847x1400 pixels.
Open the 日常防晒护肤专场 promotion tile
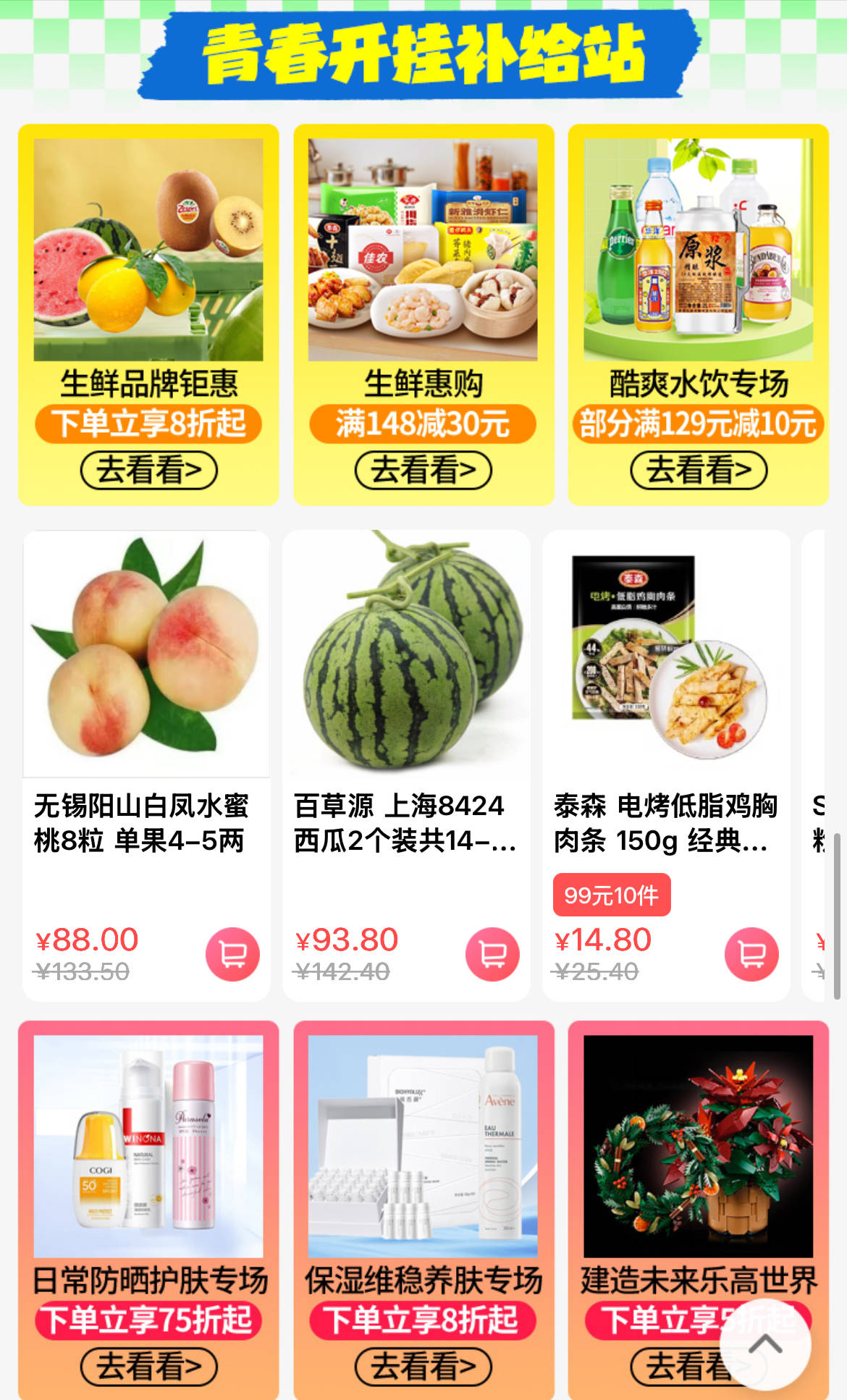click(x=148, y=1210)
